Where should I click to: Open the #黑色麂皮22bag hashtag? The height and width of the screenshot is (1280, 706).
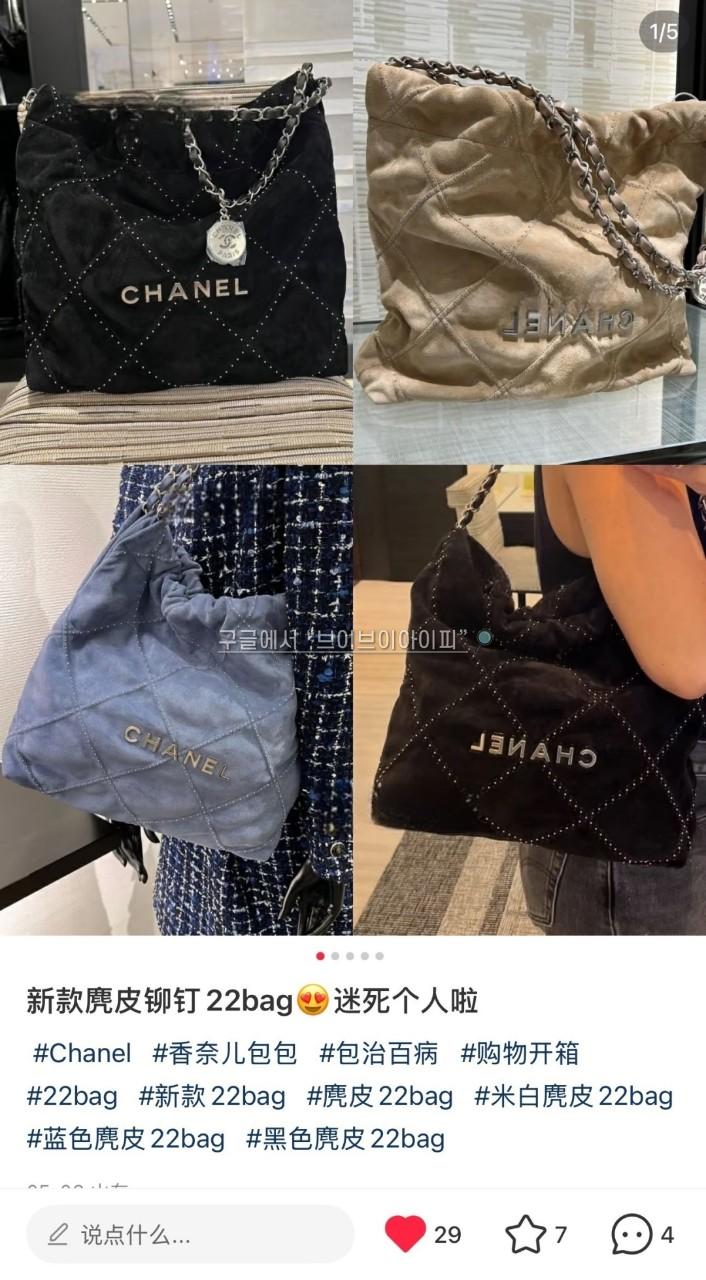[x=345, y=1139]
